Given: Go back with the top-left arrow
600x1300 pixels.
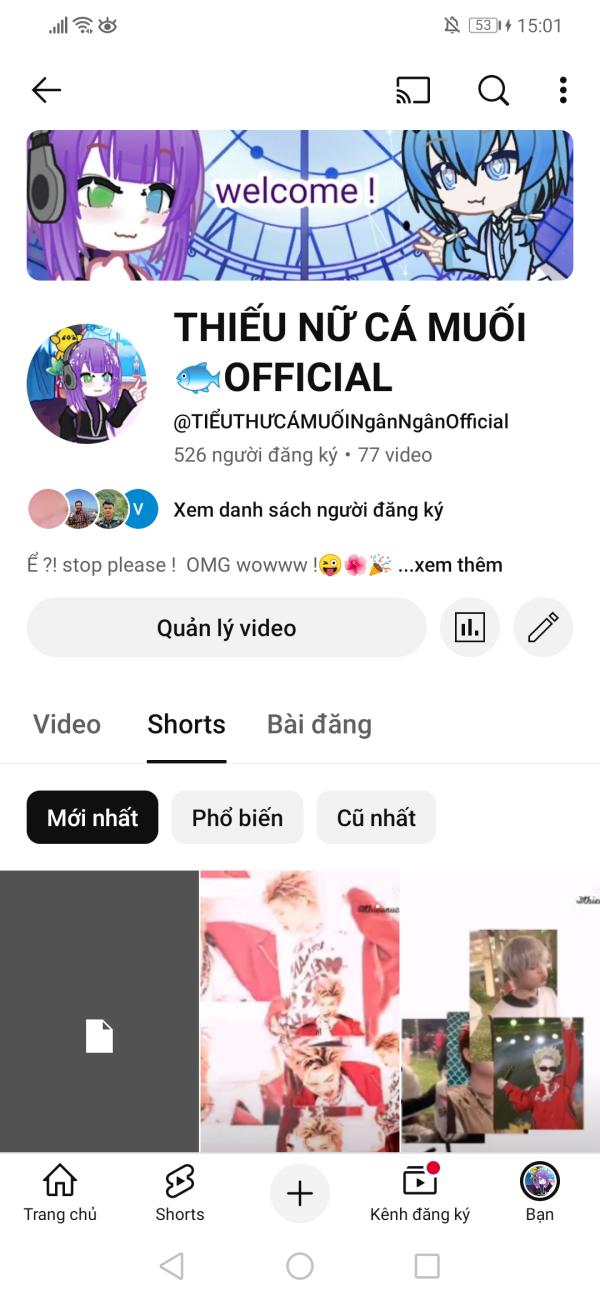Looking at the screenshot, I should tap(46, 90).
